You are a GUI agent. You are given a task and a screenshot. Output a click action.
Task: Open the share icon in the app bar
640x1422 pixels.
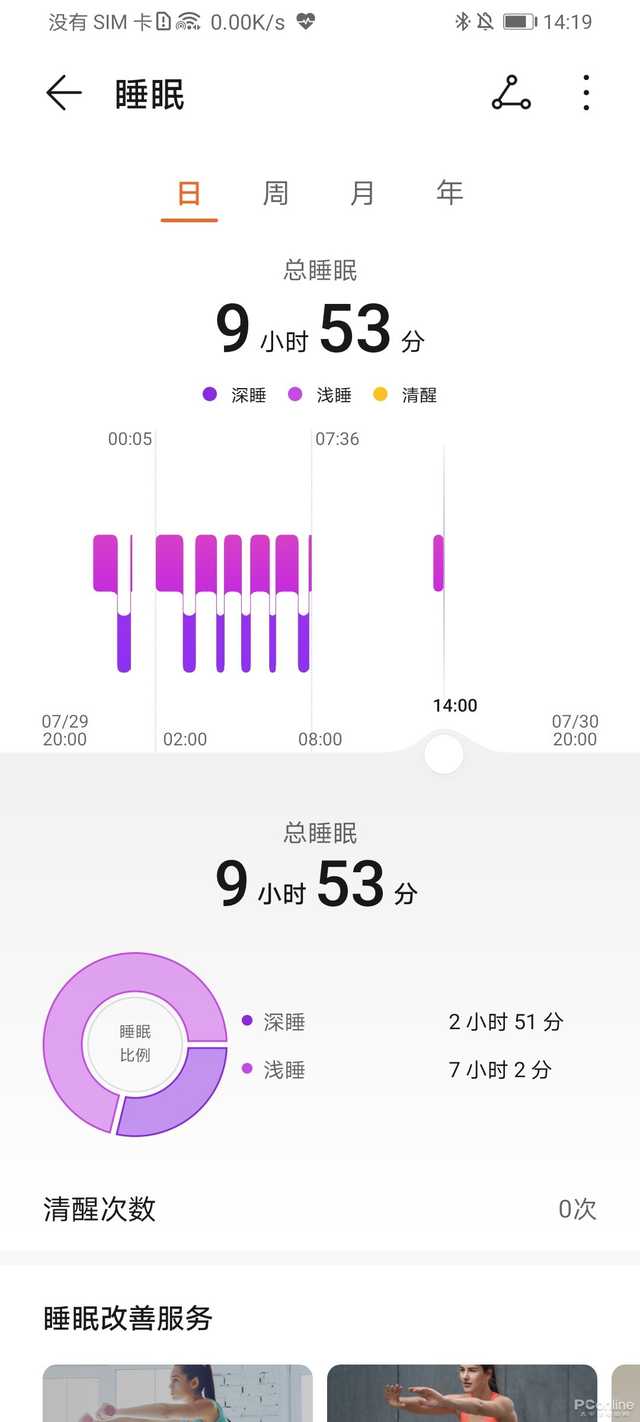[511, 93]
